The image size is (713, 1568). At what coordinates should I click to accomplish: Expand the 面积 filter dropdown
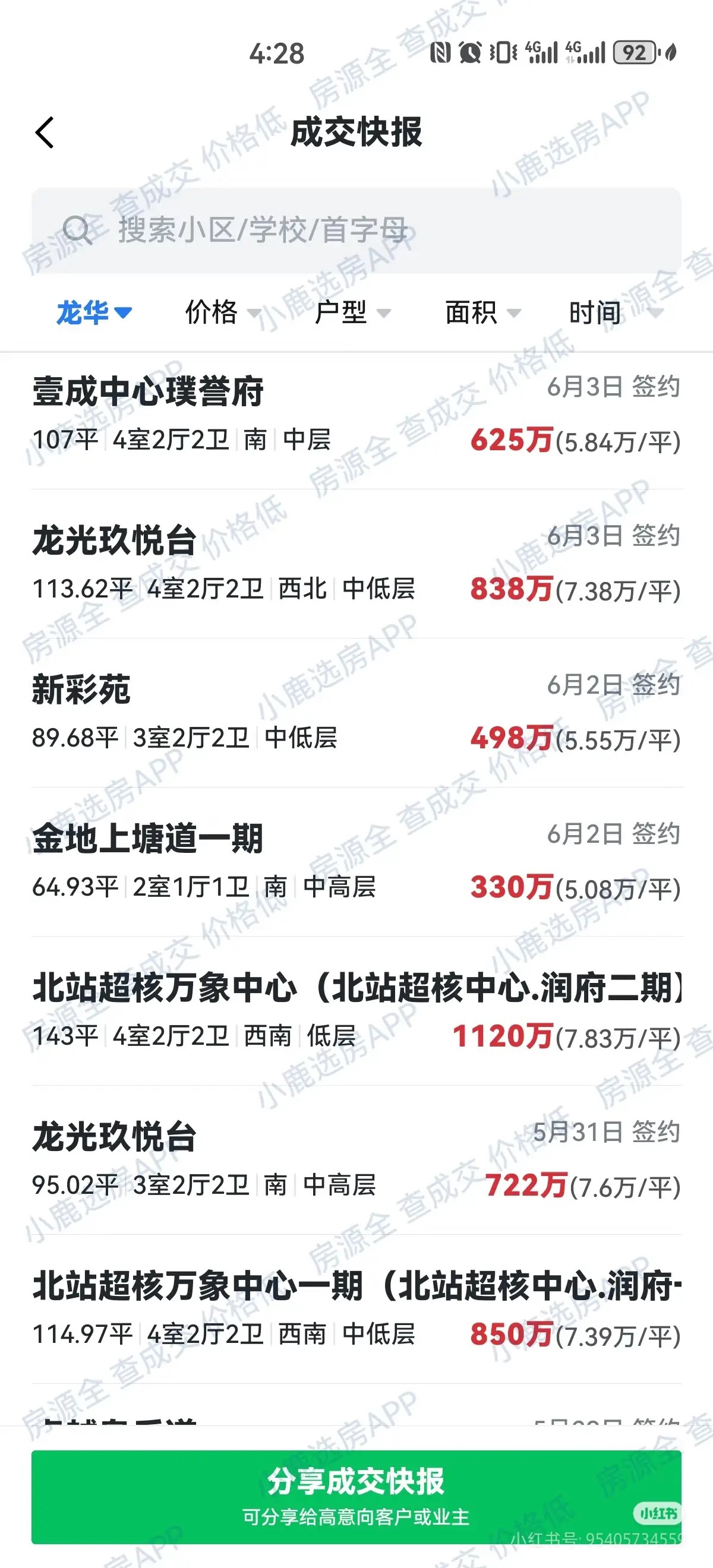point(483,313)
